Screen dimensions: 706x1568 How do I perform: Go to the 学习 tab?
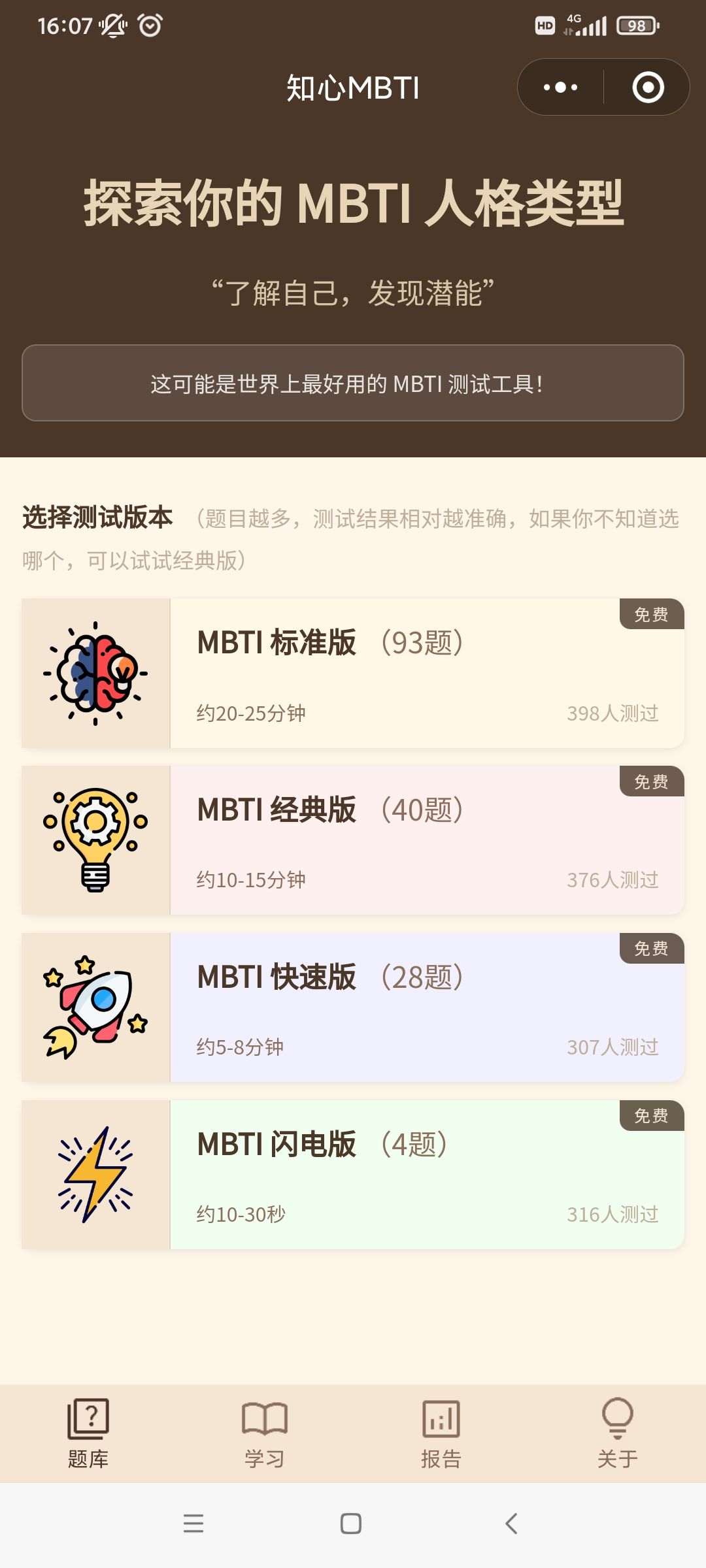(x=265, y=1433)
